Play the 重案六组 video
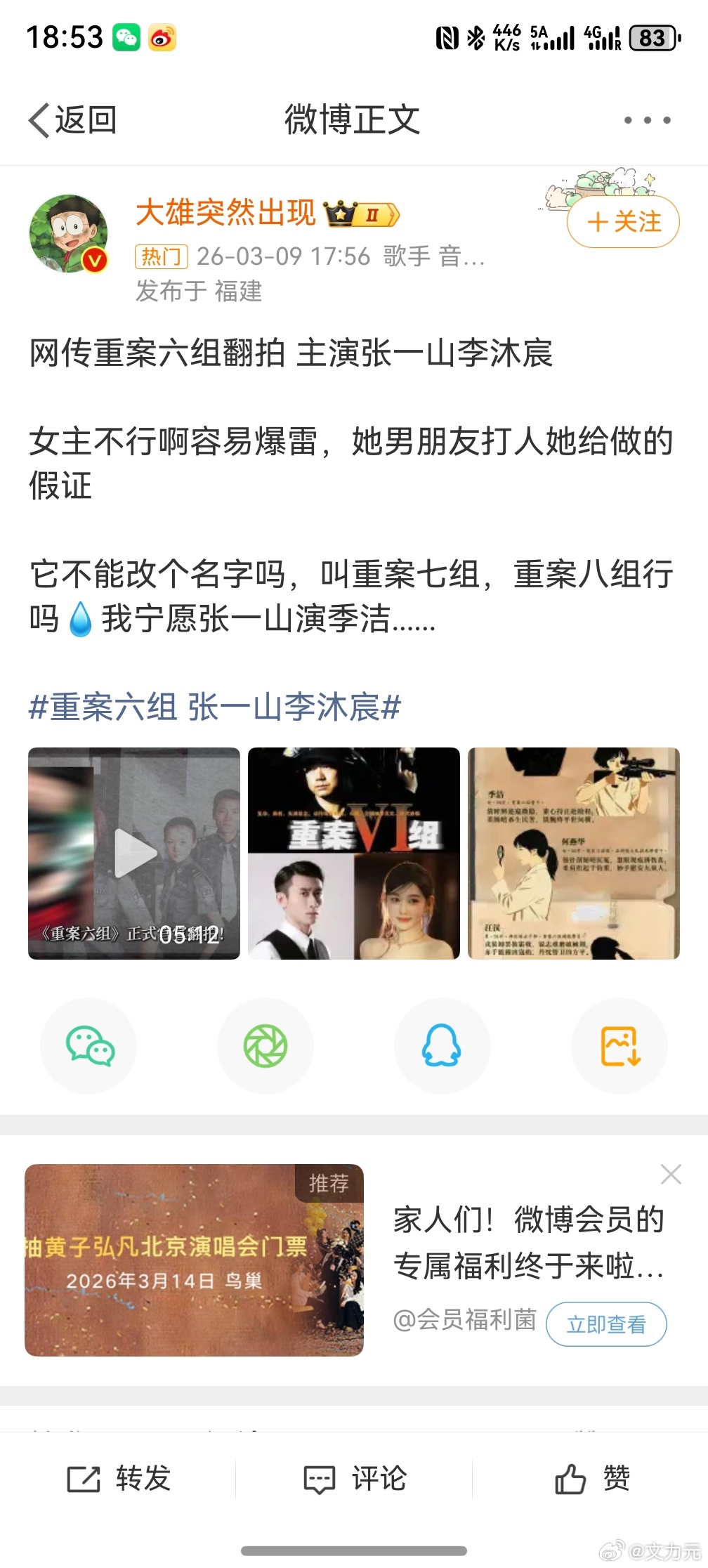Screen dimensions: 708x1568 [x=133, y=852]
